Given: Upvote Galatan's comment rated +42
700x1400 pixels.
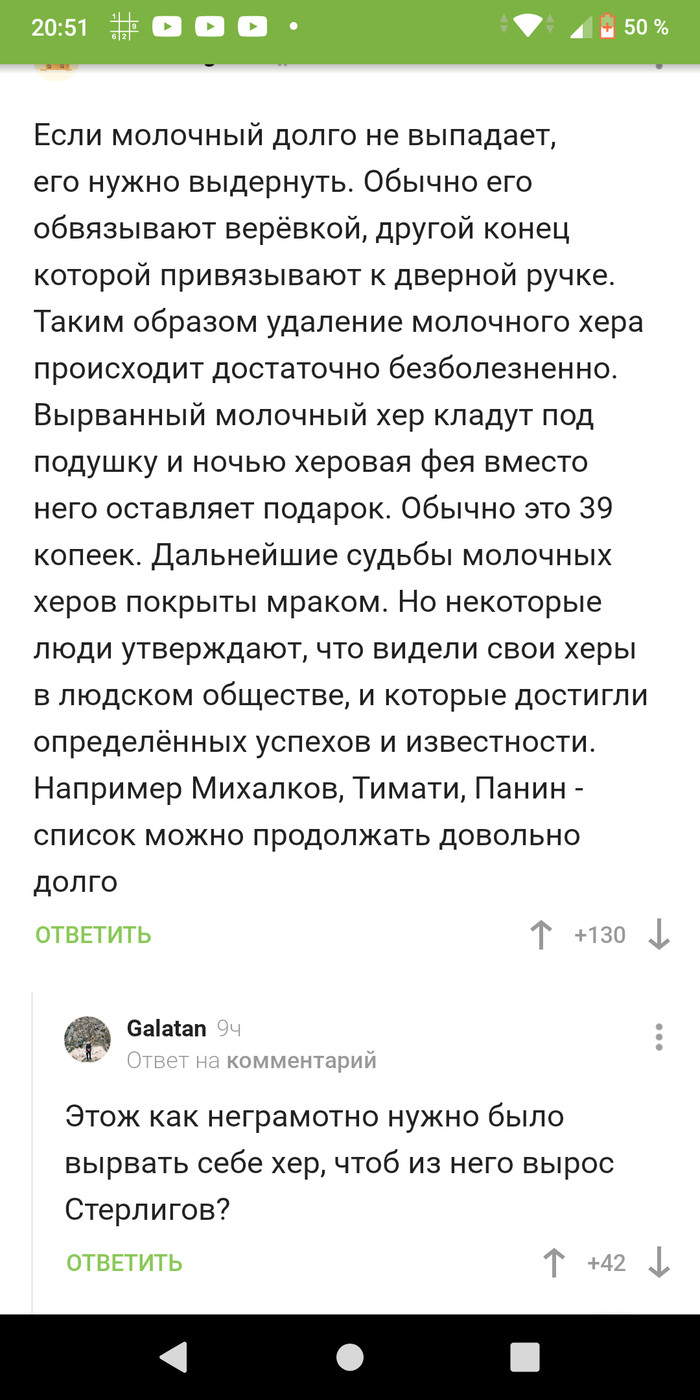Looking at the screenshot, I should 554,1263.
